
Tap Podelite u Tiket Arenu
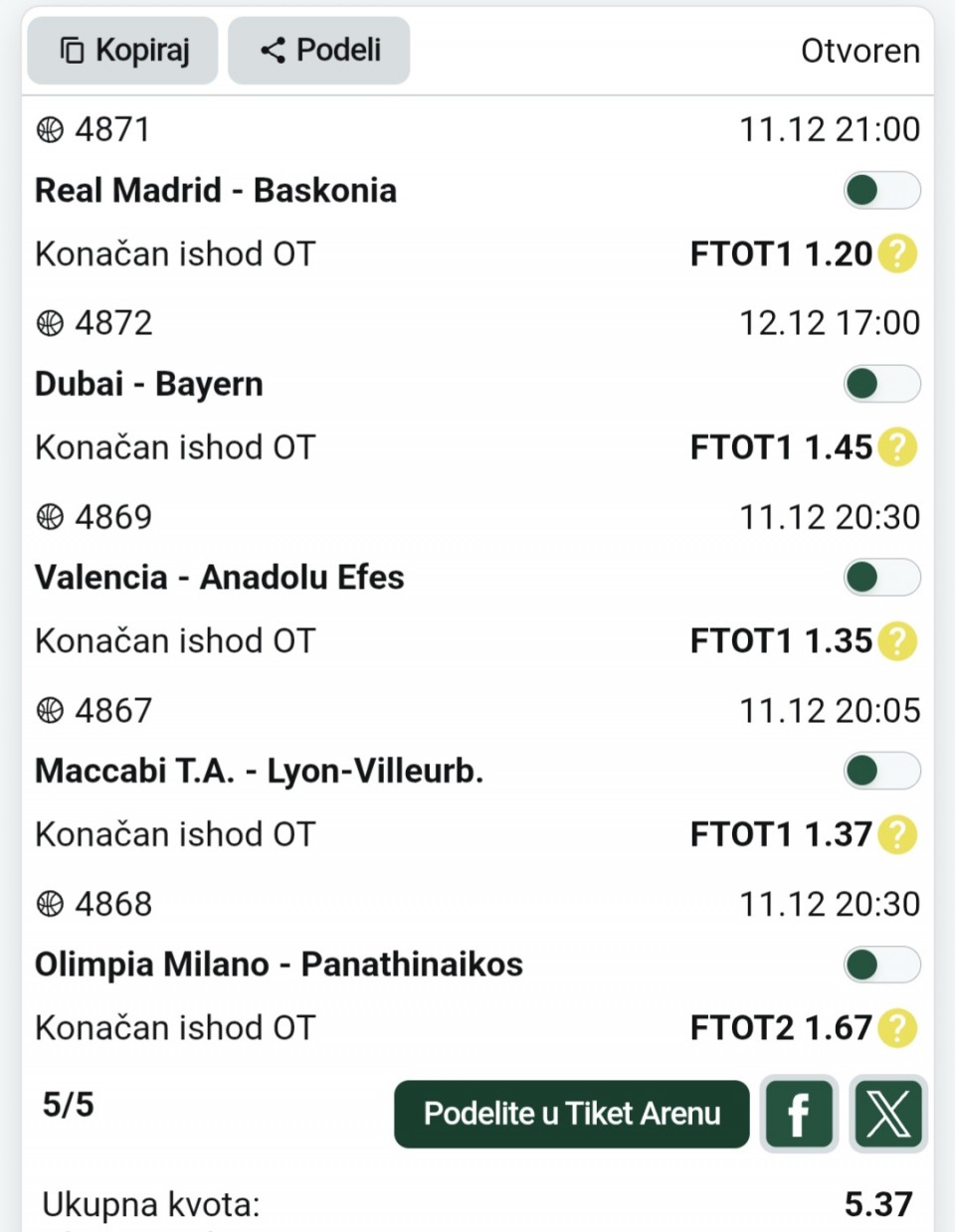click(572, 1114)
